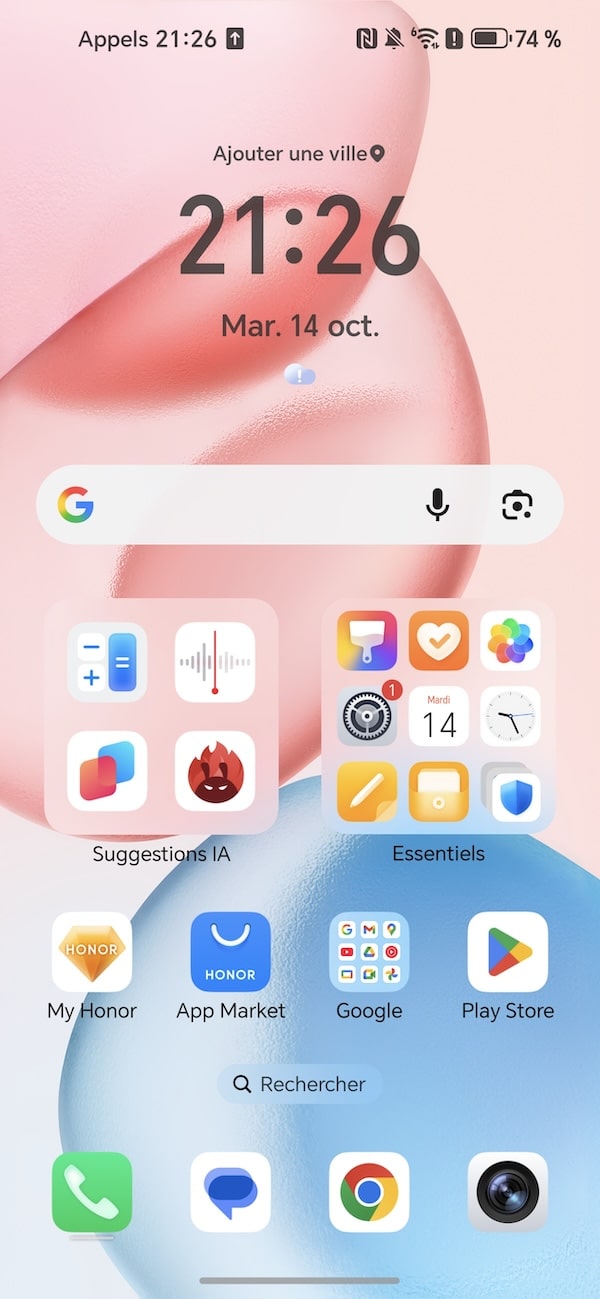Open the calculator app in Suggestions IA
The image size is (600, 1299).
pyautogui.click(x=107, y=662)
